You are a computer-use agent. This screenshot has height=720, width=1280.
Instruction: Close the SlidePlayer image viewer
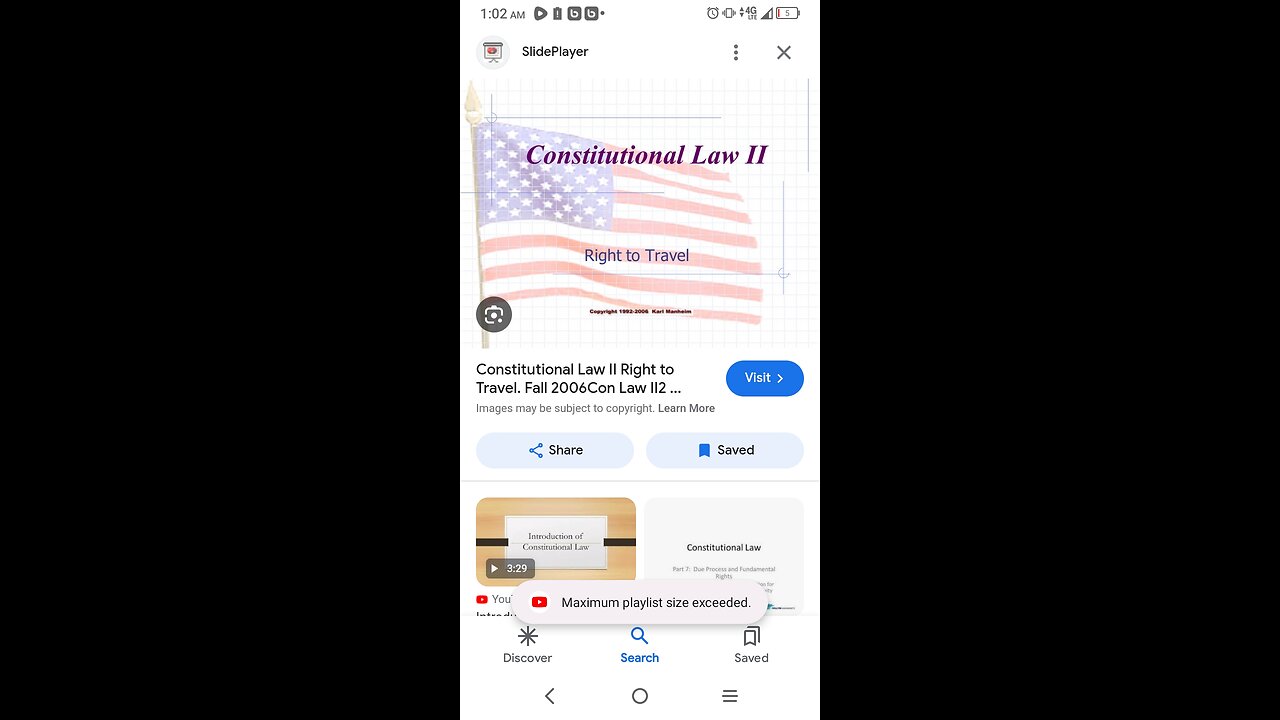784,52
